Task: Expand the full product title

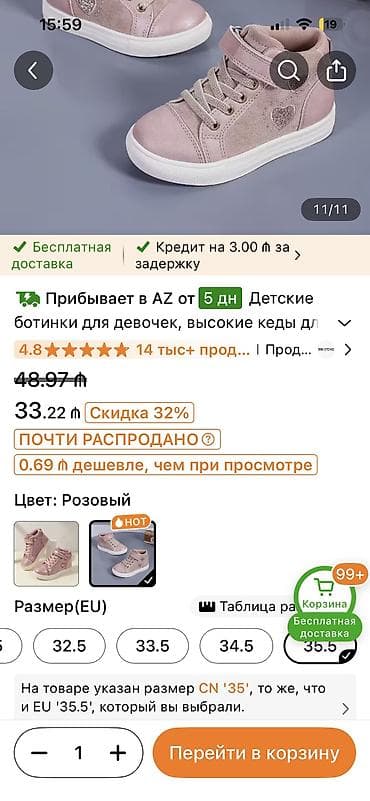Action: [345, 323]
